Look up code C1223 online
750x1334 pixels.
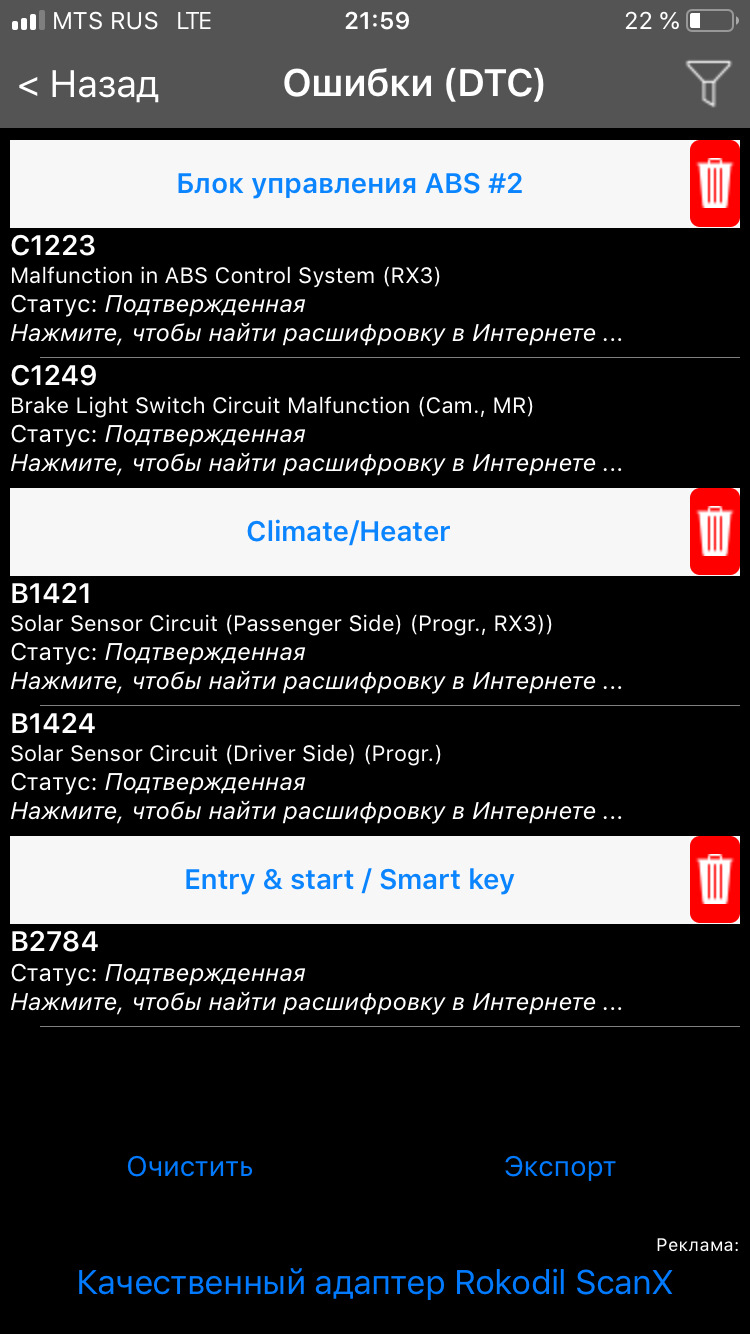316,333
